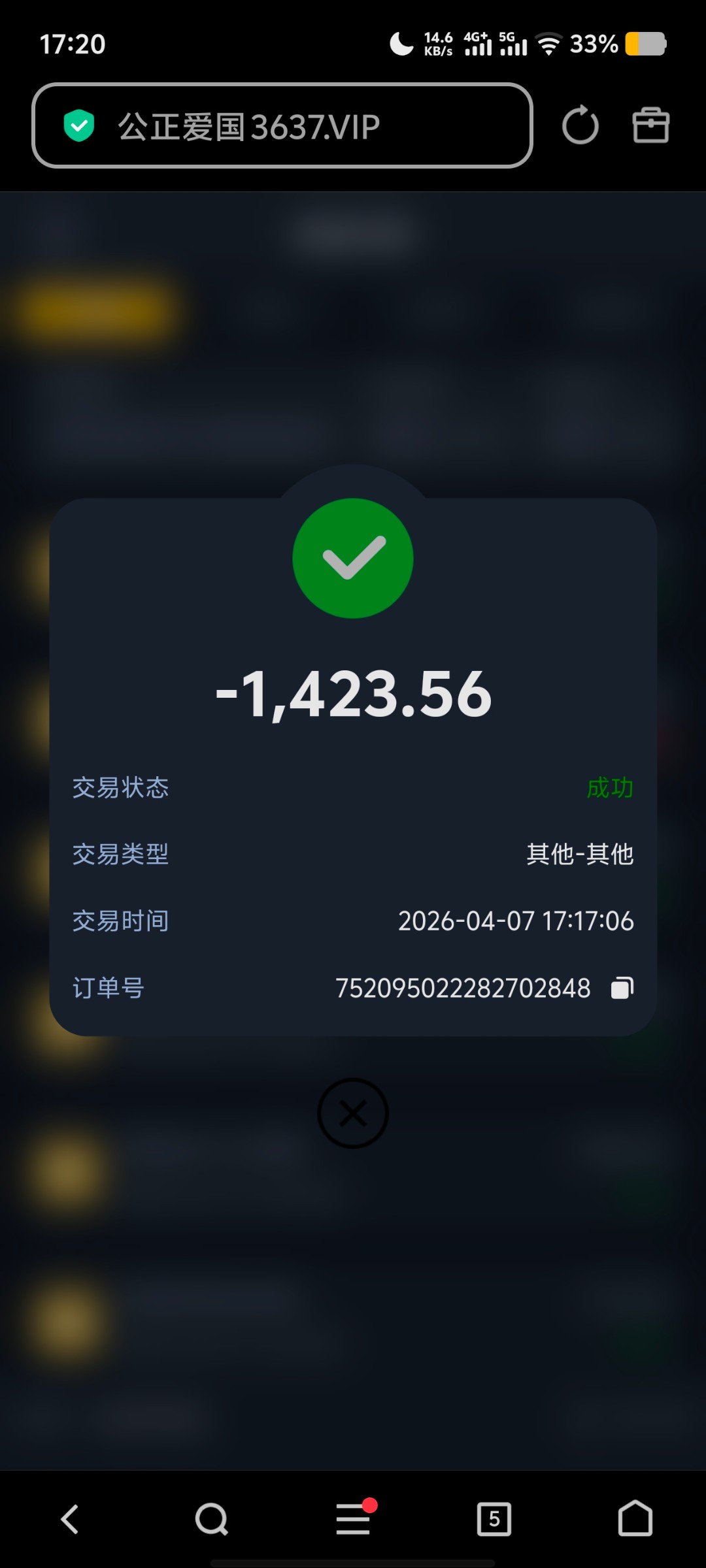Open the browser menu

click(x=353, y=1519)
